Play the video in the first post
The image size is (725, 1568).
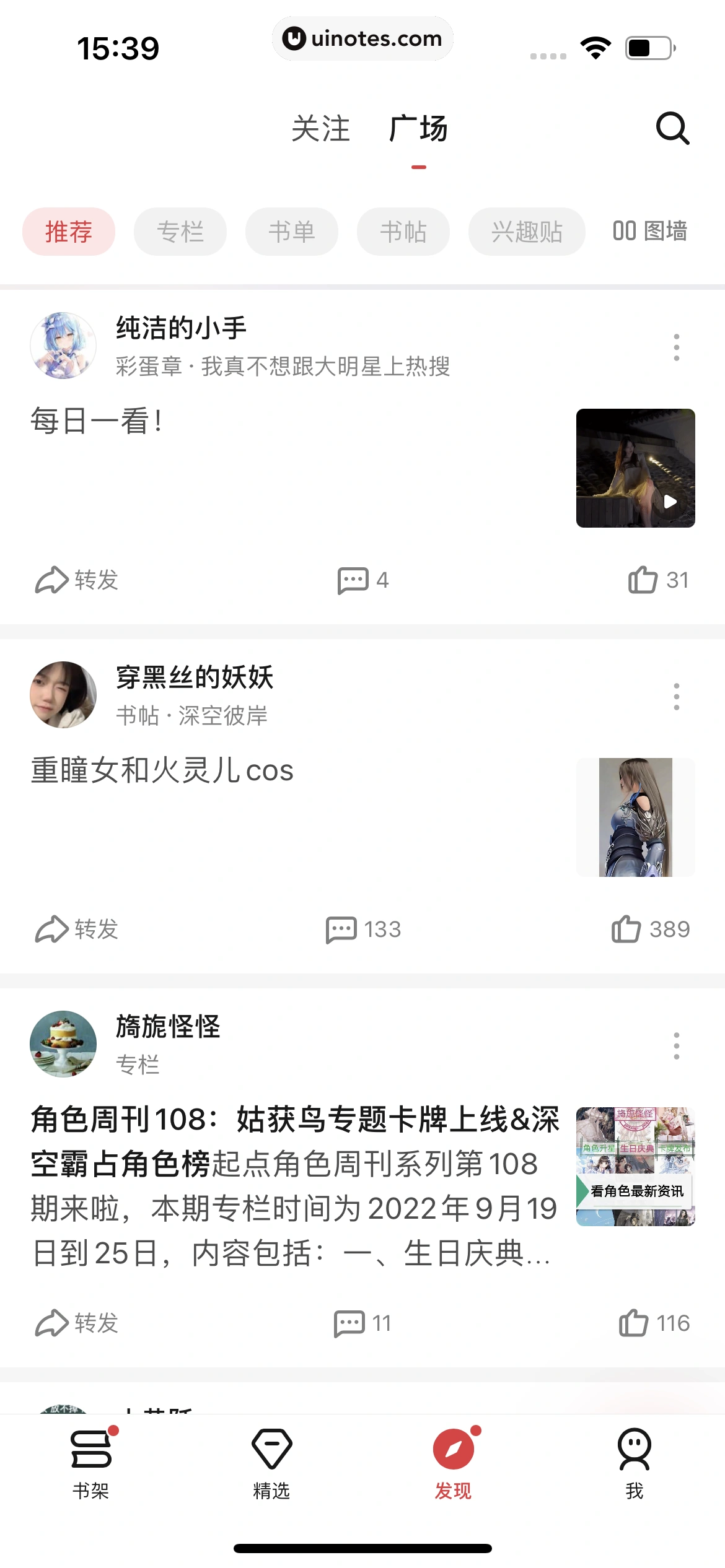[x=670, y=502]
